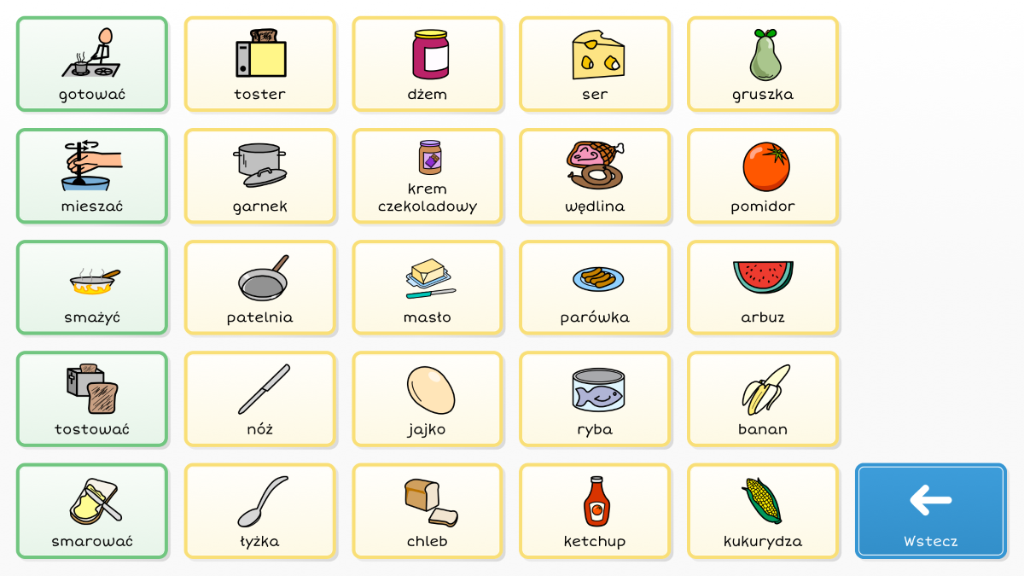1024x576 pixels.
Task: Select the tostować tile
Action: pyautogui.click(x=92, y=399)
